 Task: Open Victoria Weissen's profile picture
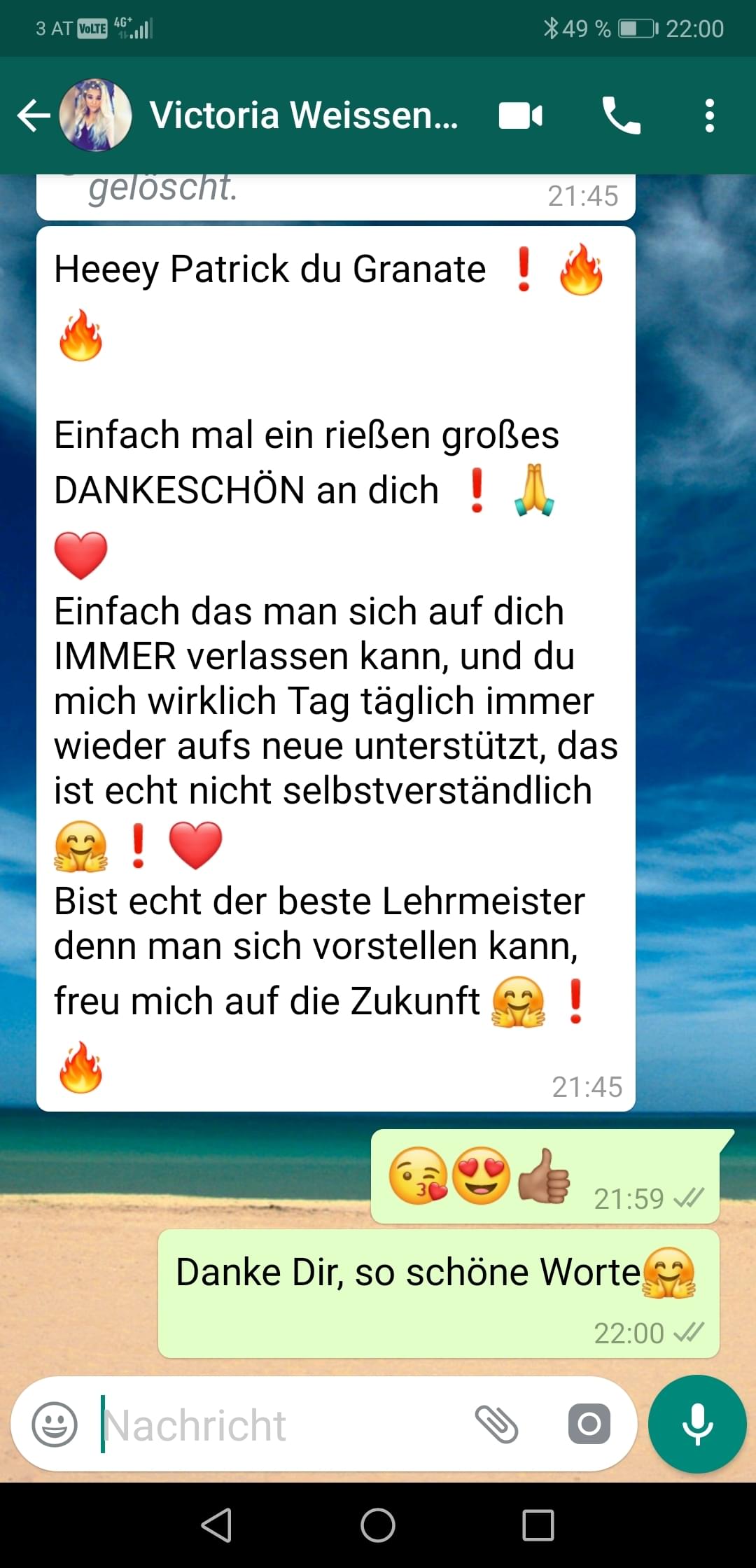point(95,115)
